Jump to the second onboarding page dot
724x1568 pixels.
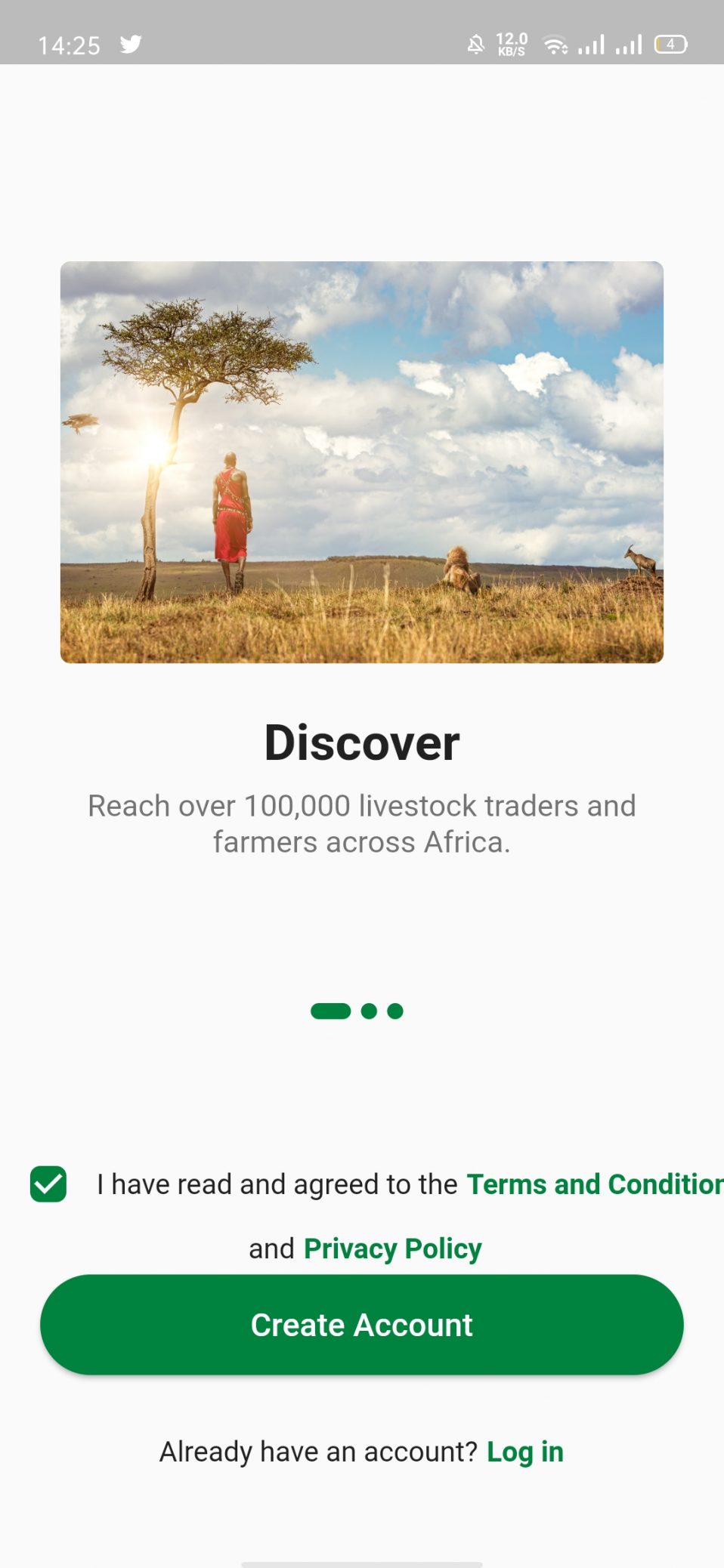pos(369,1011)
